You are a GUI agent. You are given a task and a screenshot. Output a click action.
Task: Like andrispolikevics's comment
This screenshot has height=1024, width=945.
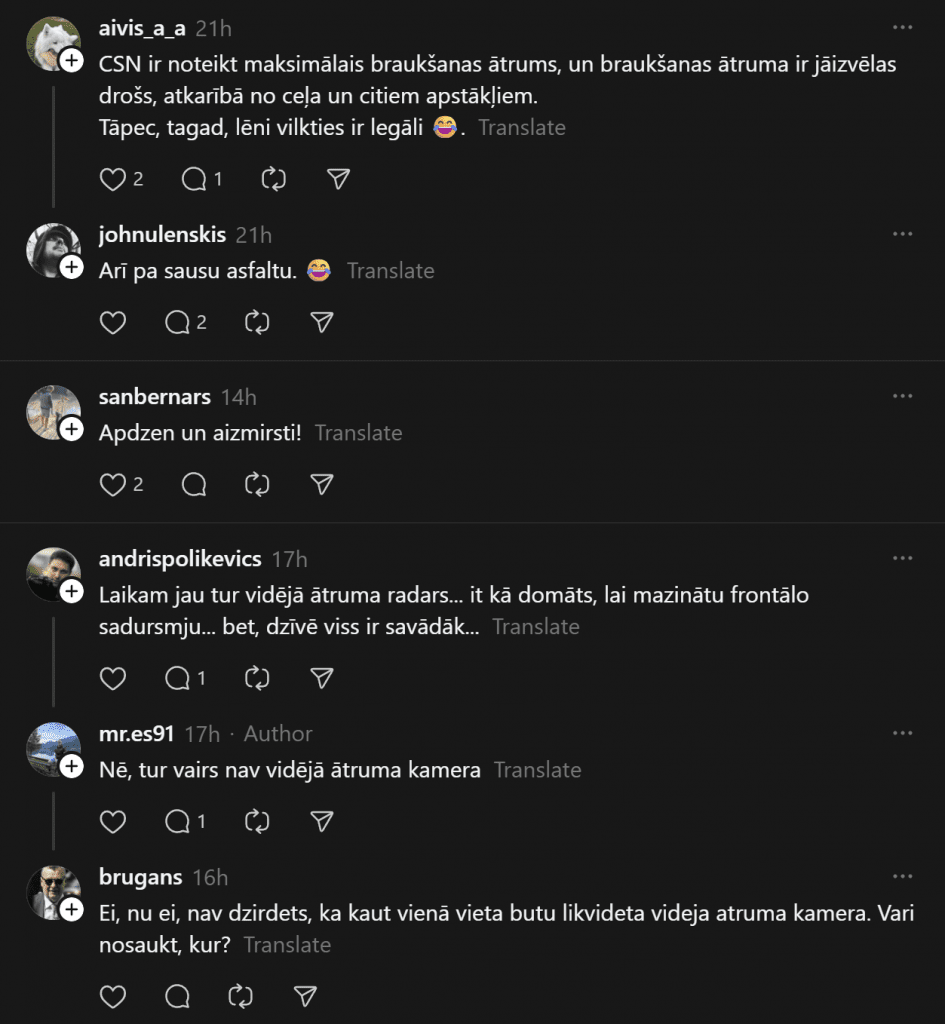(113, 678)
